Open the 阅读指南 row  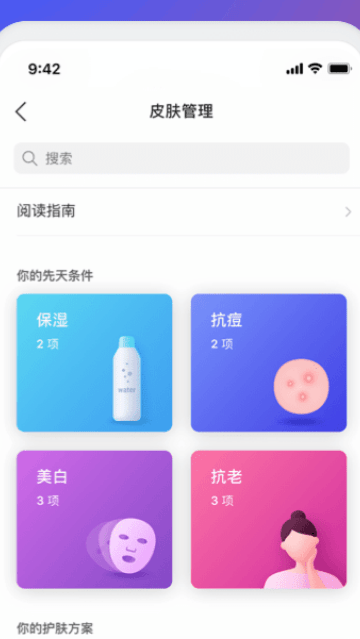pos(181,212)
